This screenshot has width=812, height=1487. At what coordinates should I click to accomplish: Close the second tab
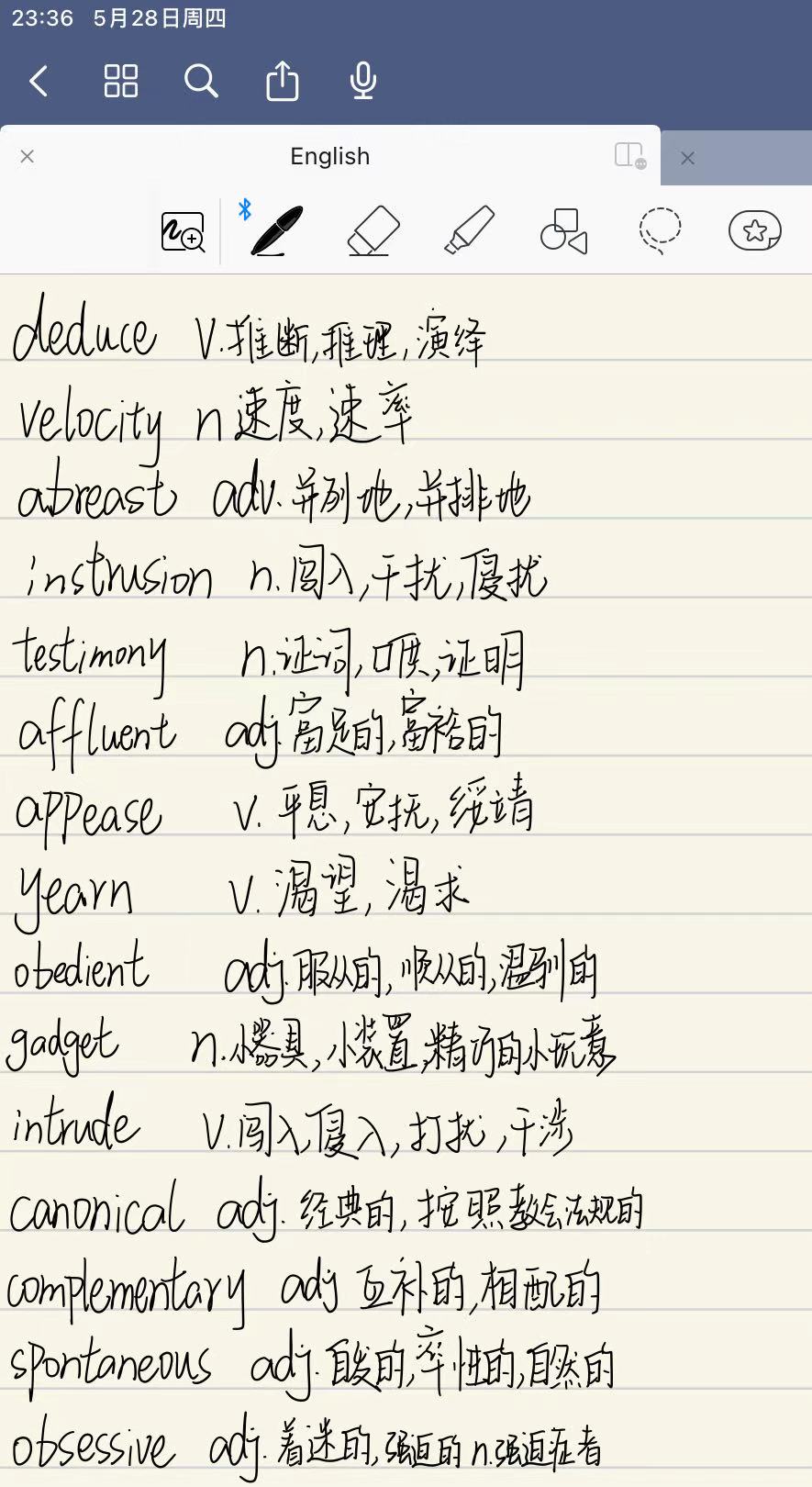coord(688,158)
